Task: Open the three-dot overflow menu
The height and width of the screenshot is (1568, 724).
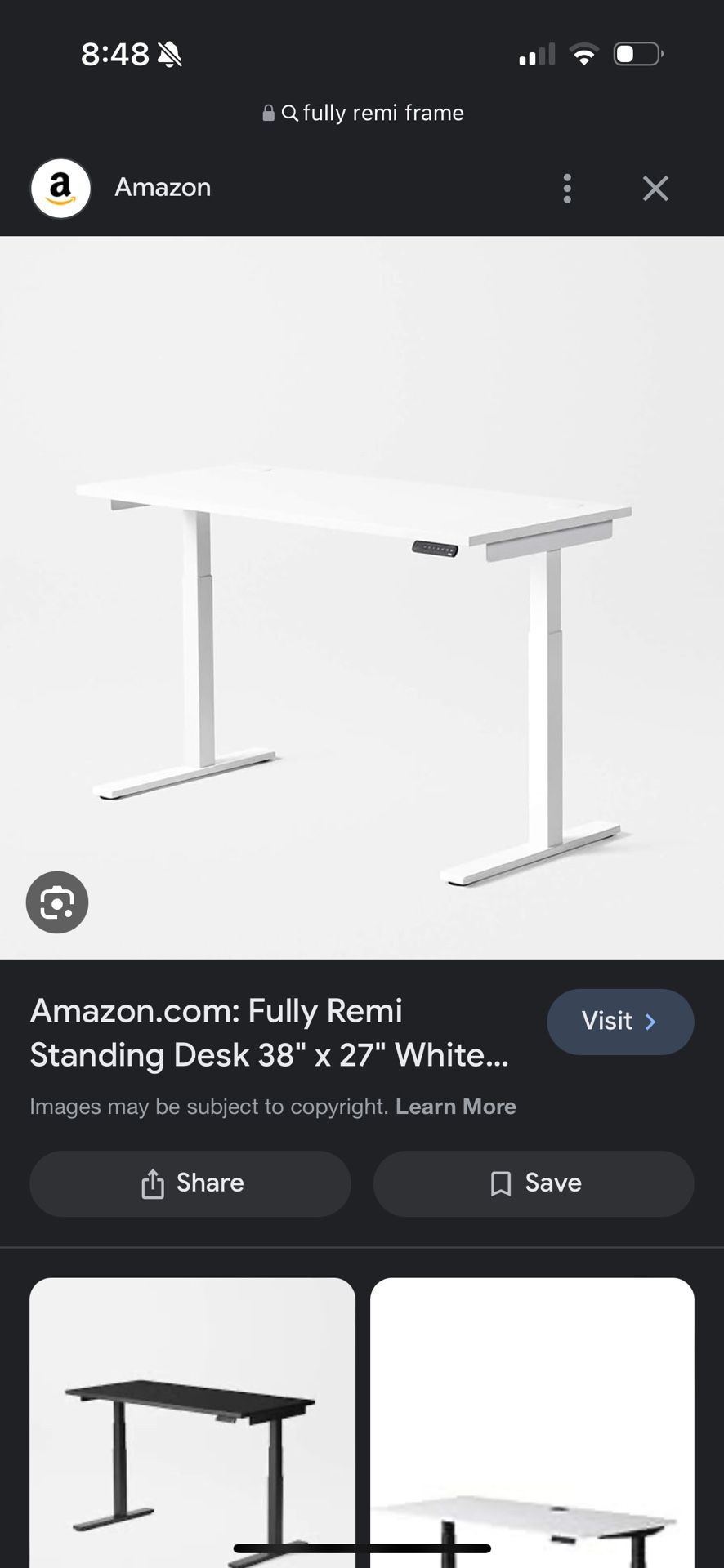Action: pyautogui.click(x=566, y=188)
